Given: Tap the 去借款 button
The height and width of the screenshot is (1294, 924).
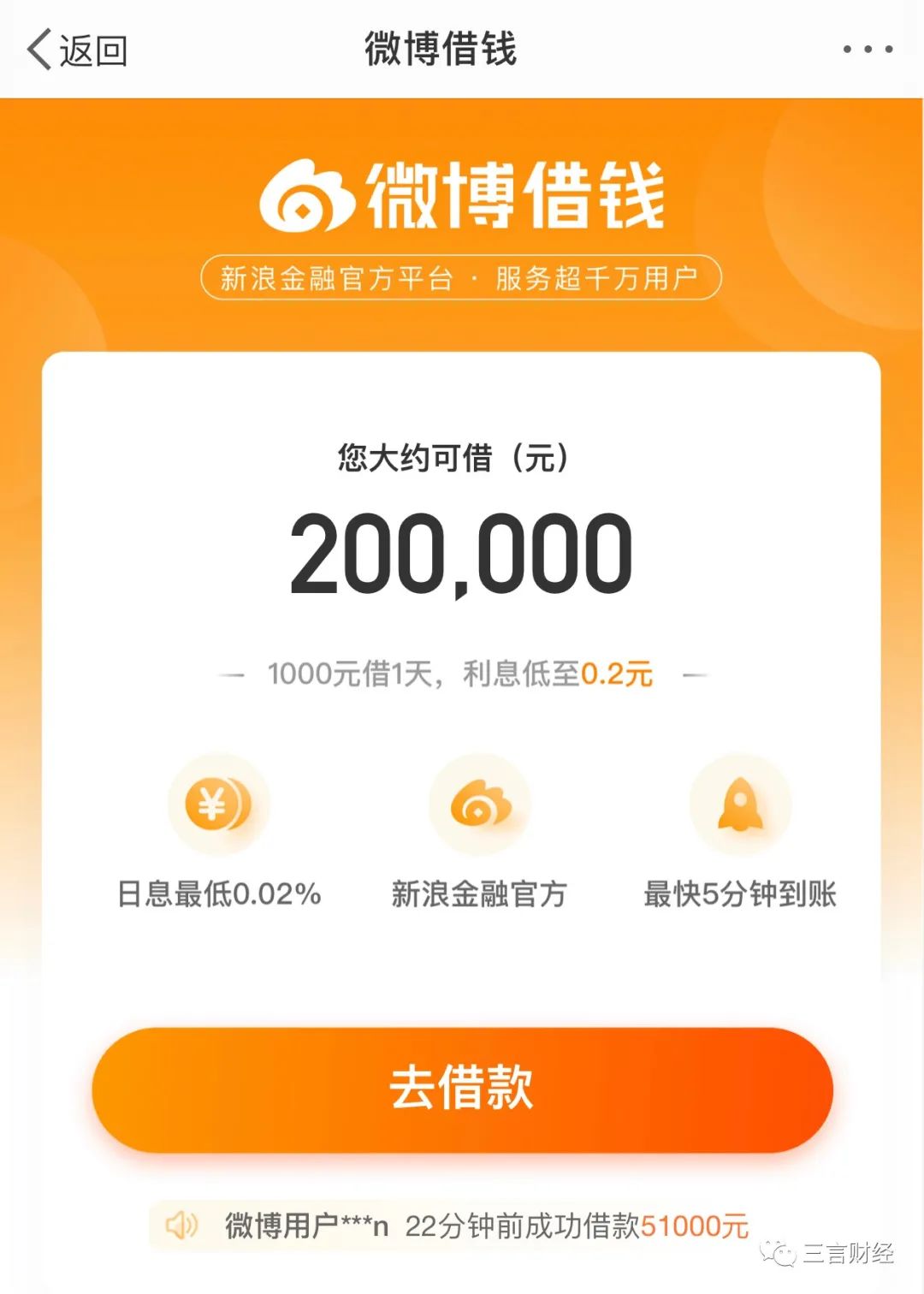Looking at the screenshot, I should point(462,1089).
